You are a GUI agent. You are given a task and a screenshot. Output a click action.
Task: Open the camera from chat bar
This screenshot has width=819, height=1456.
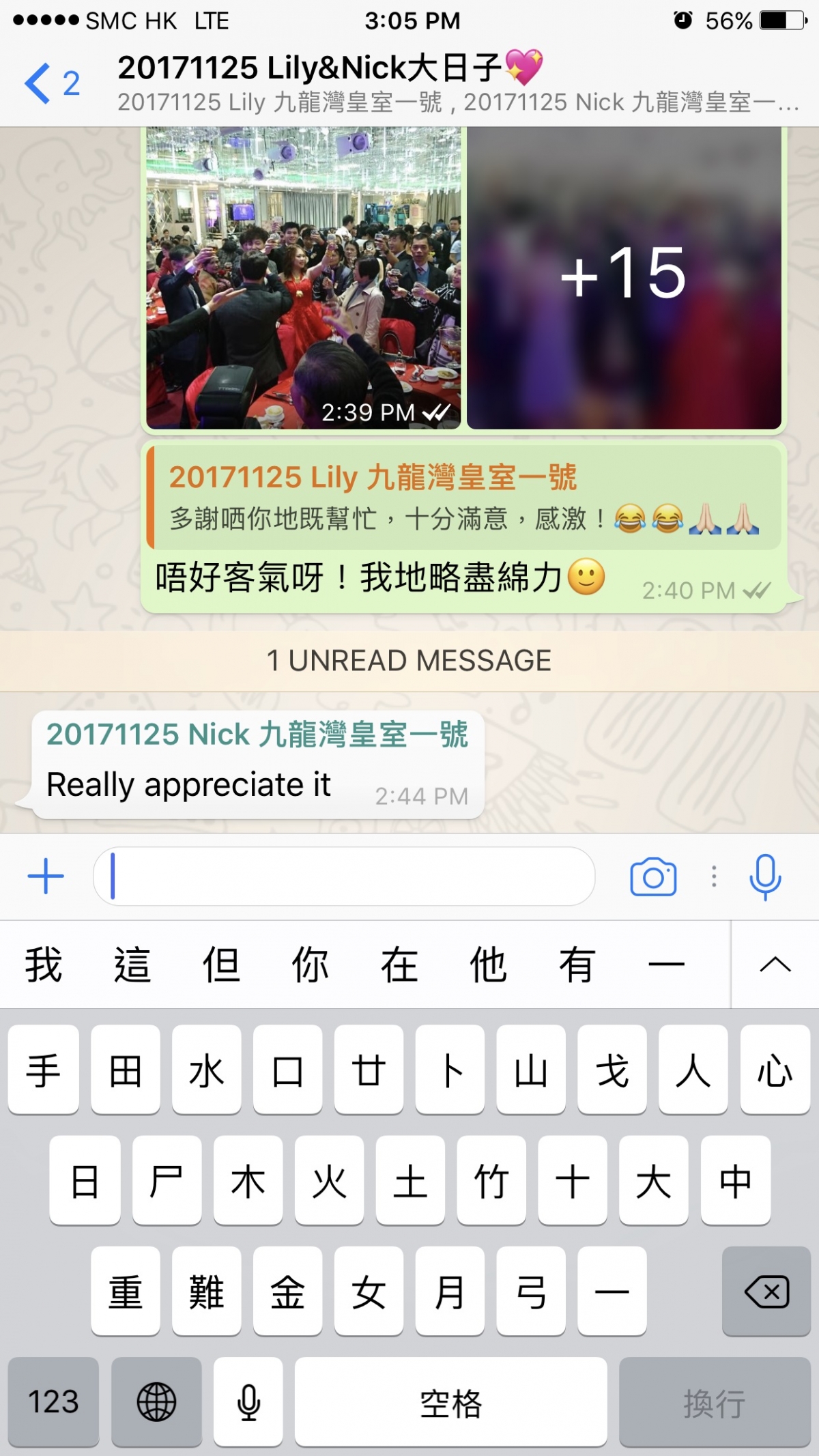point(653,876)
